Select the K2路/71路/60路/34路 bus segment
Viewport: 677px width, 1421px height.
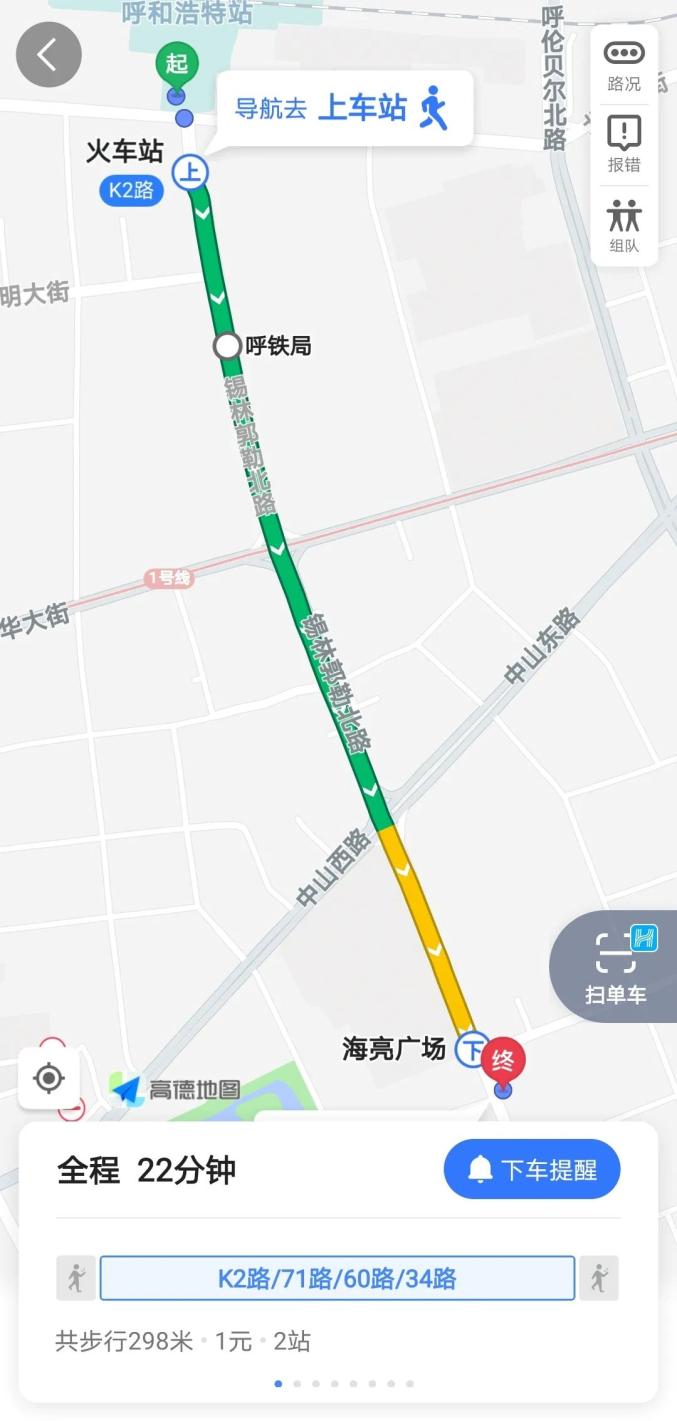pyautogui.click(x=337, y=1278)
